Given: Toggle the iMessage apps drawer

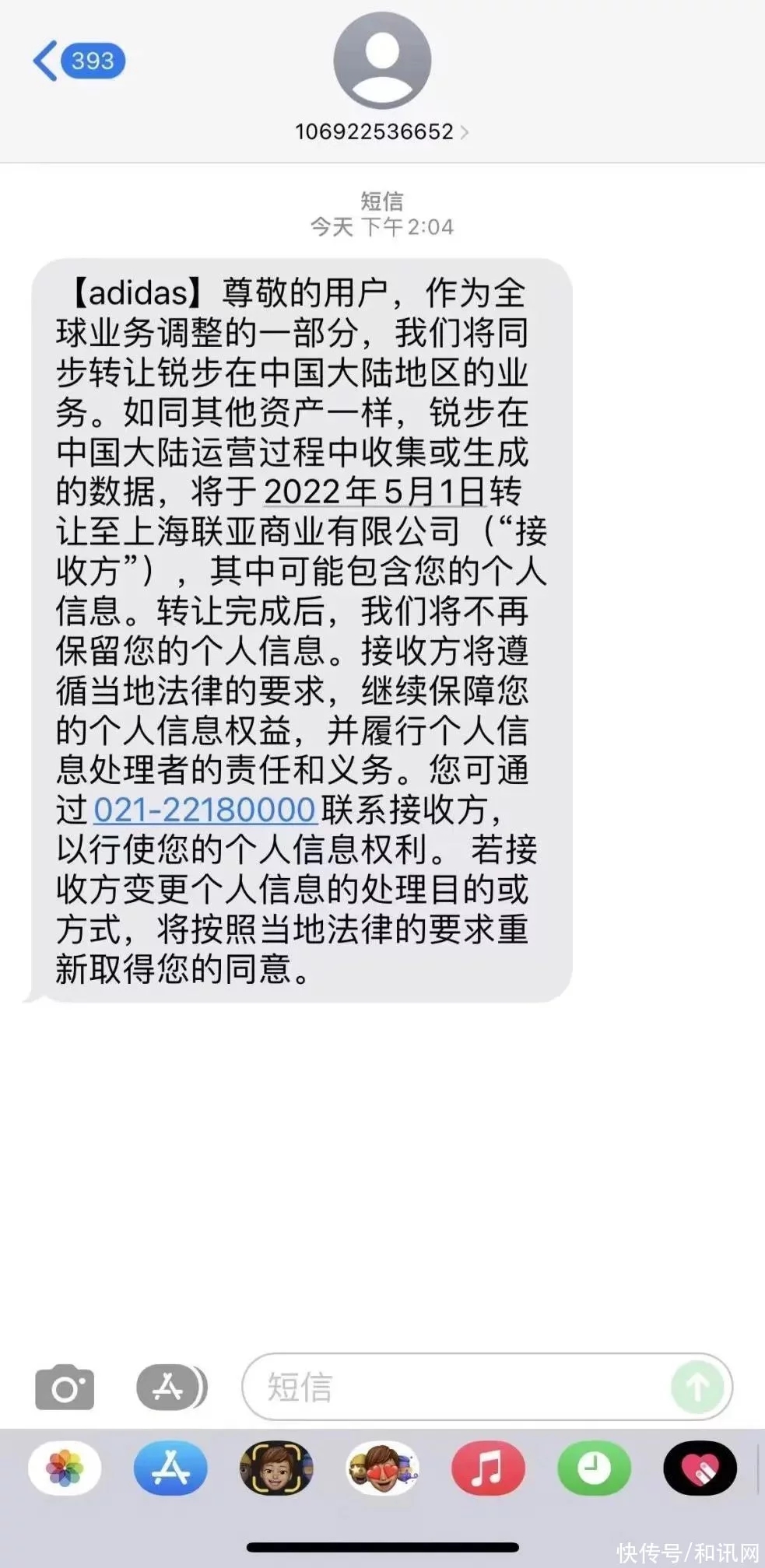Looking at the screenshot, I should coord(170,1388).
